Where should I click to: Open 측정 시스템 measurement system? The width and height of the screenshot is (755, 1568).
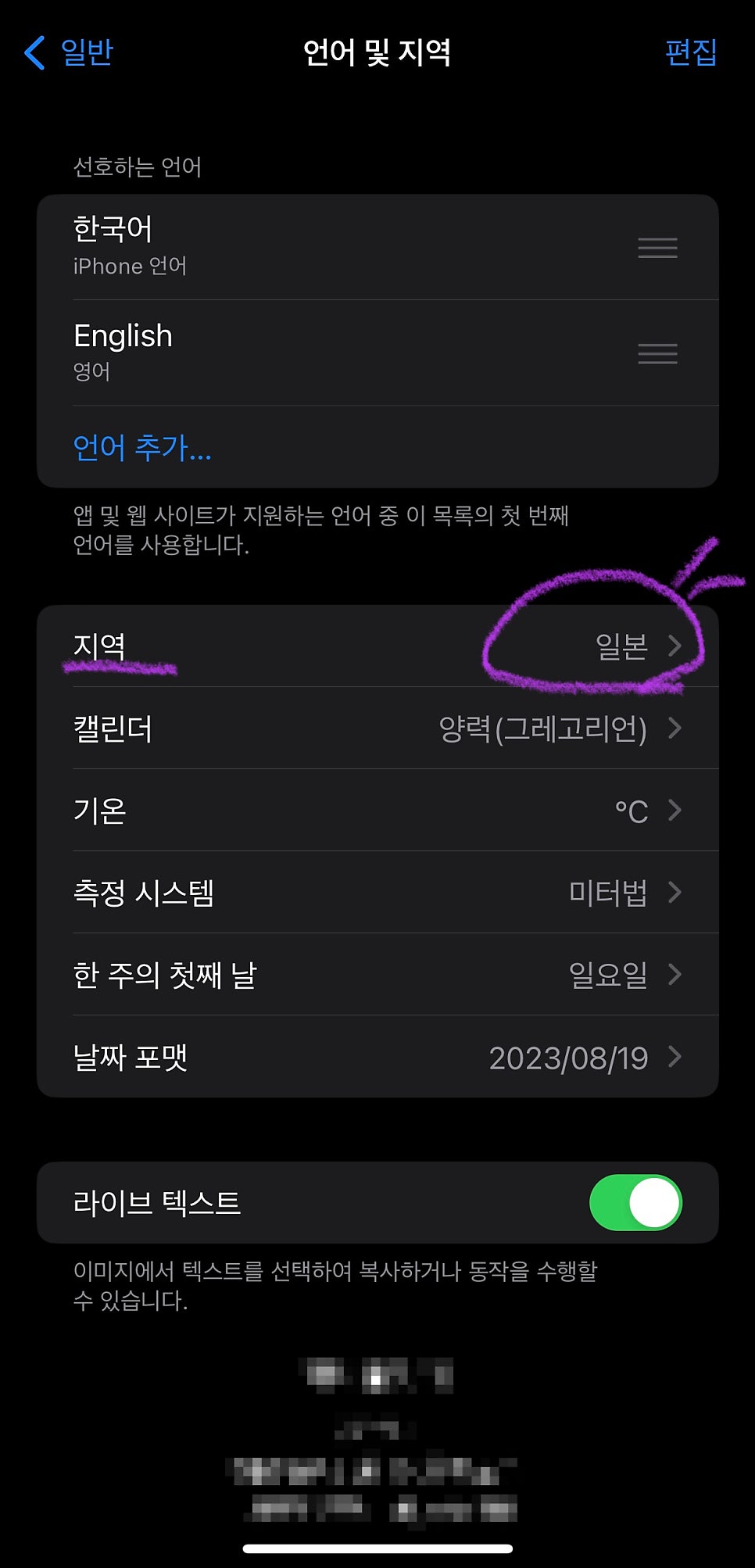point(377,893)
